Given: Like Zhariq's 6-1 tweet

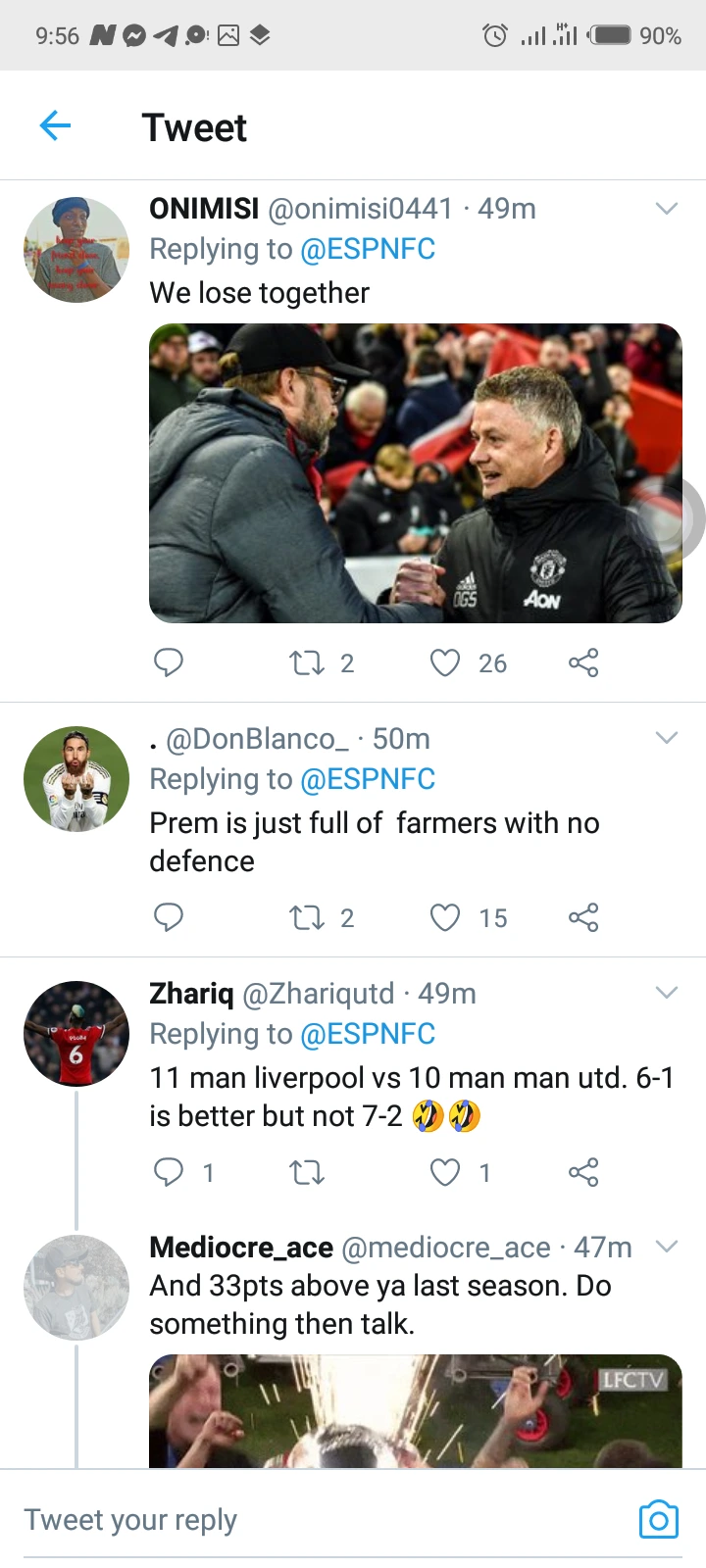Looking at the screenshot, I should click(x=445, y=1172).
